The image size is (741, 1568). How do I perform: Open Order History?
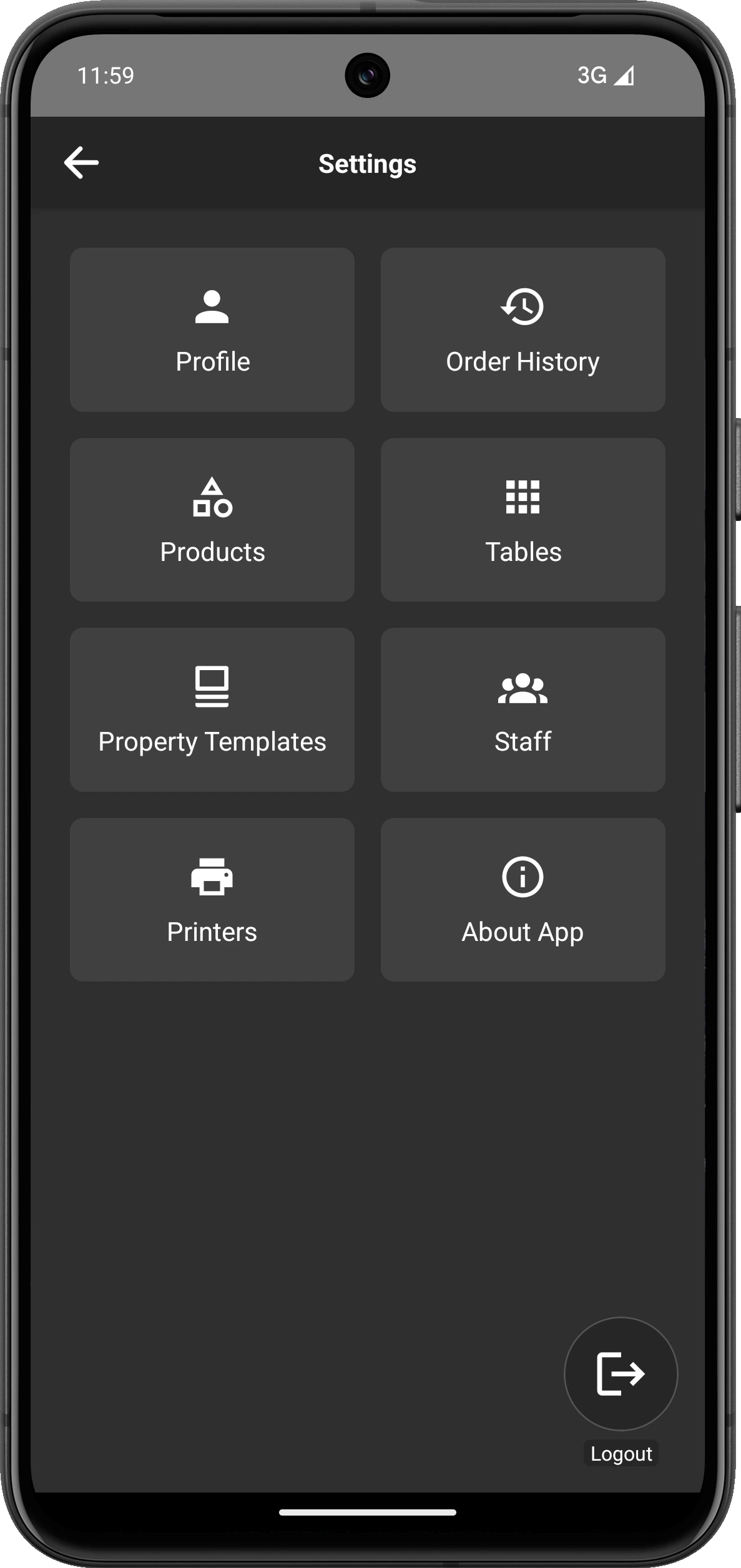tap(523, 329)
